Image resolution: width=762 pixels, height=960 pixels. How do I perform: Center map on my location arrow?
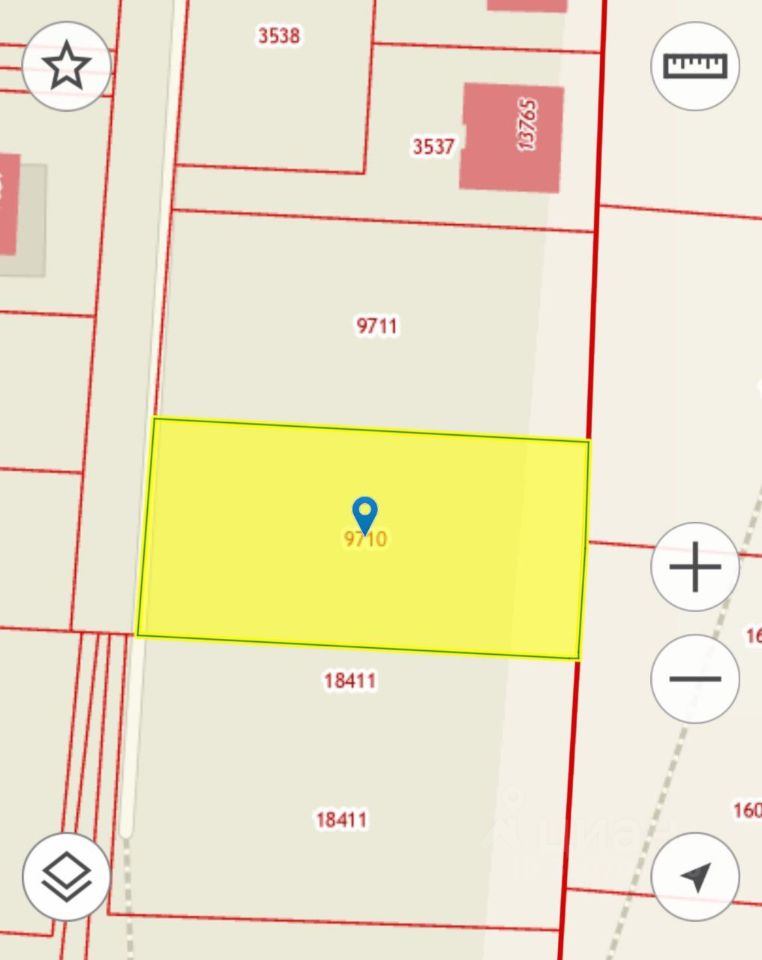pos(695,877)
